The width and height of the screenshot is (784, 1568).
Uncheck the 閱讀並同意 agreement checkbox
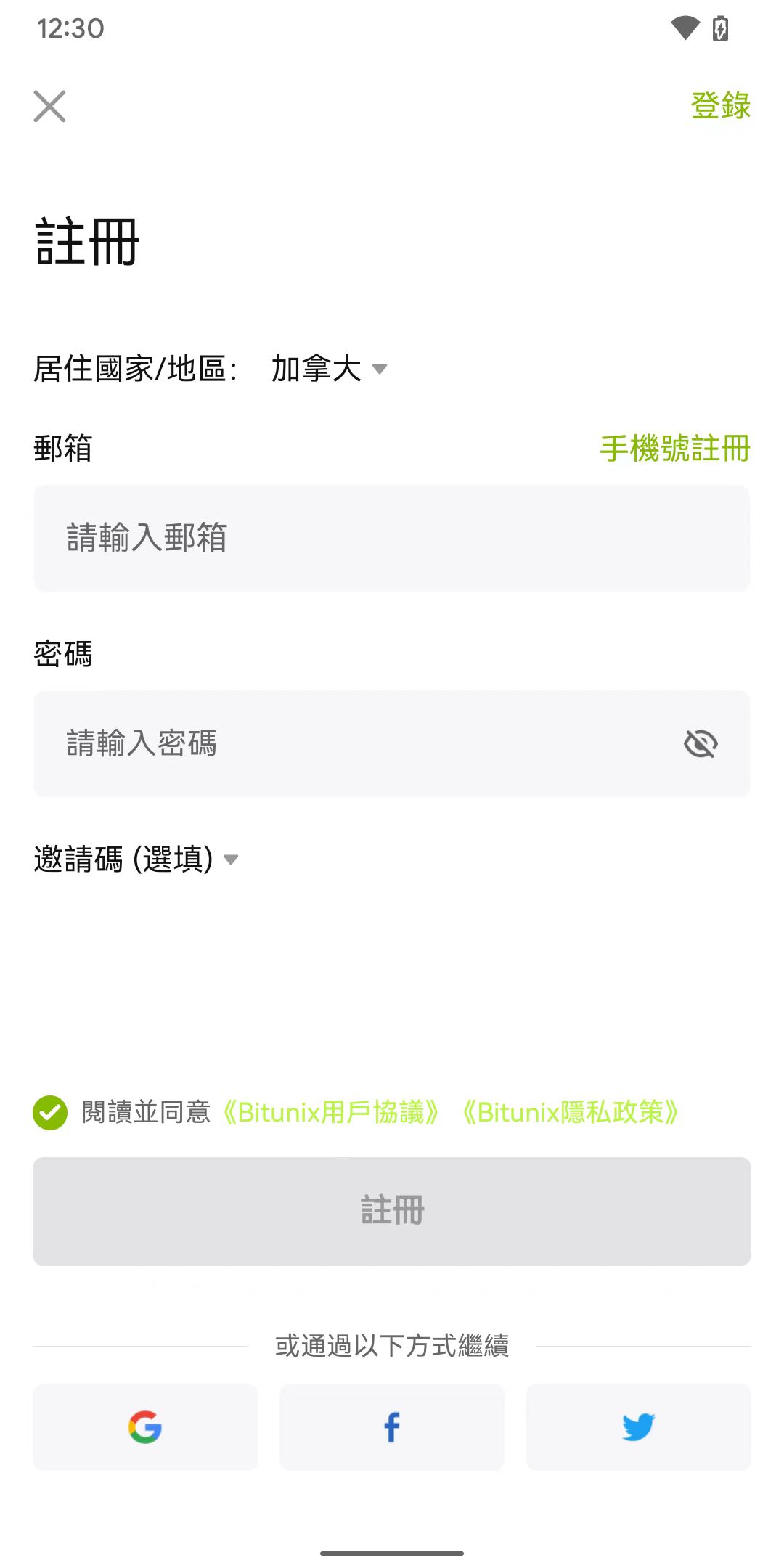(x=50, y=1112)
